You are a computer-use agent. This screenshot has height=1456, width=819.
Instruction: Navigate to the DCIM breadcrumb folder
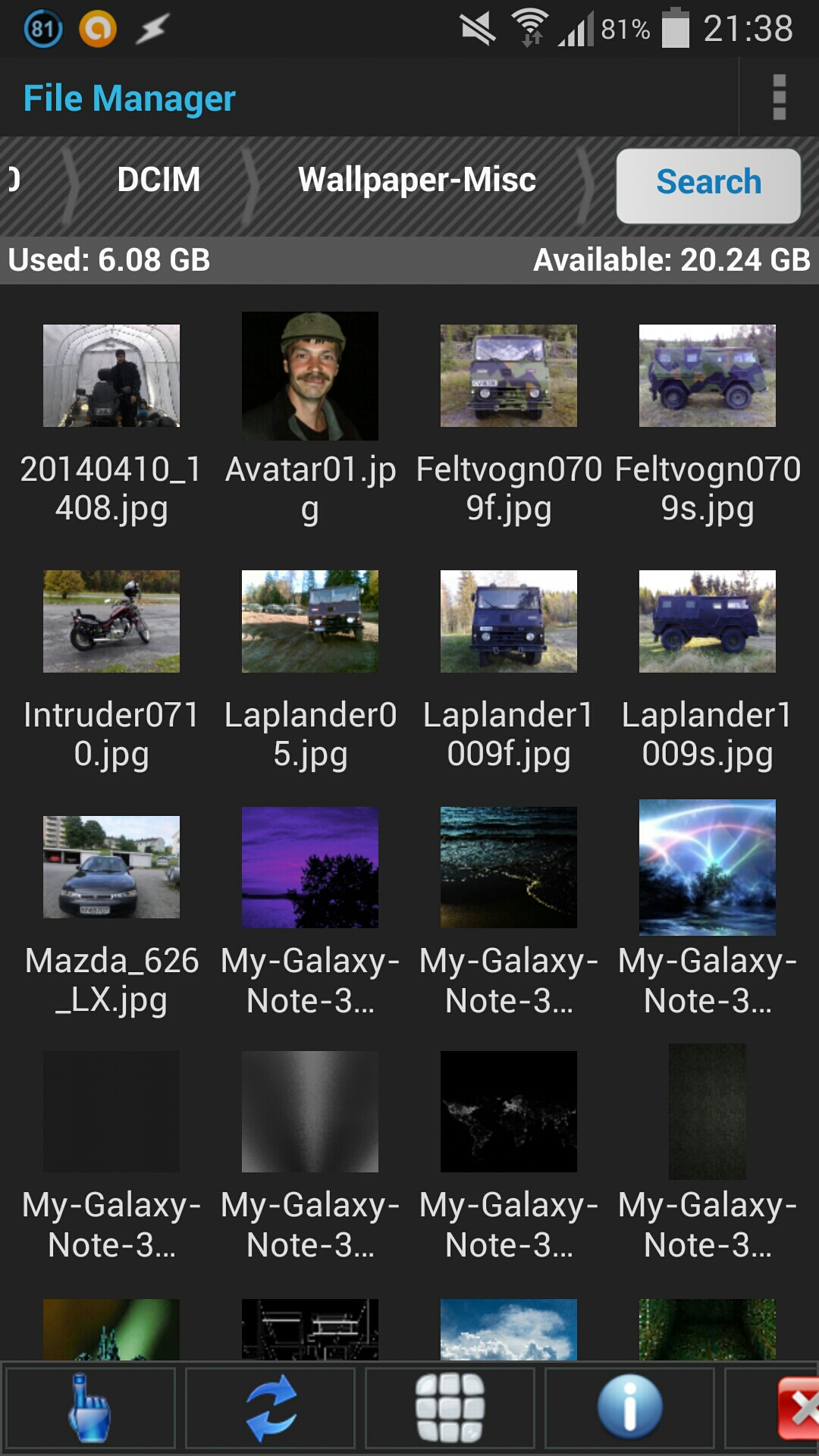(x=158, y=180)
